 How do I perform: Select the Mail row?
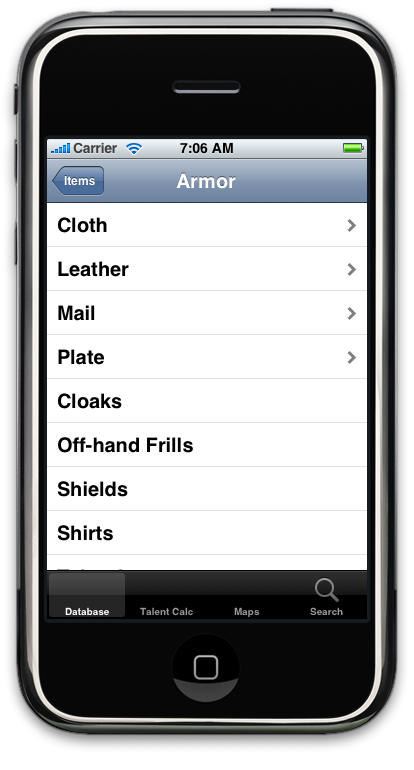click(207, 313)
